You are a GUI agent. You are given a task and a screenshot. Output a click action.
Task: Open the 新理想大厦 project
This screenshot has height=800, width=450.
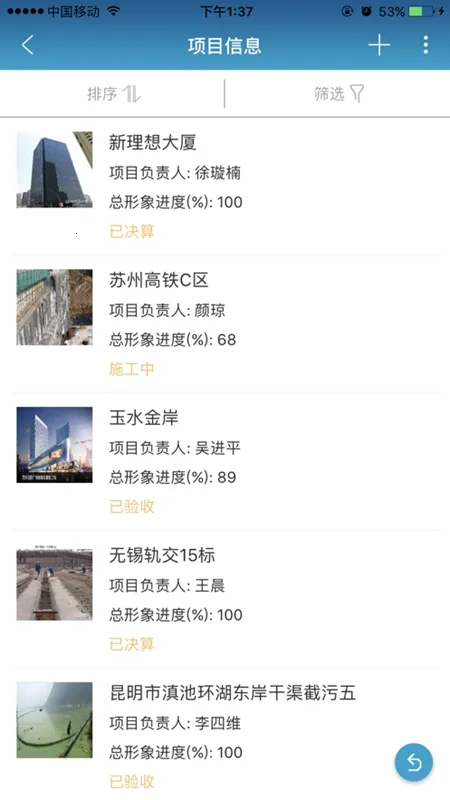pos(225,187)
